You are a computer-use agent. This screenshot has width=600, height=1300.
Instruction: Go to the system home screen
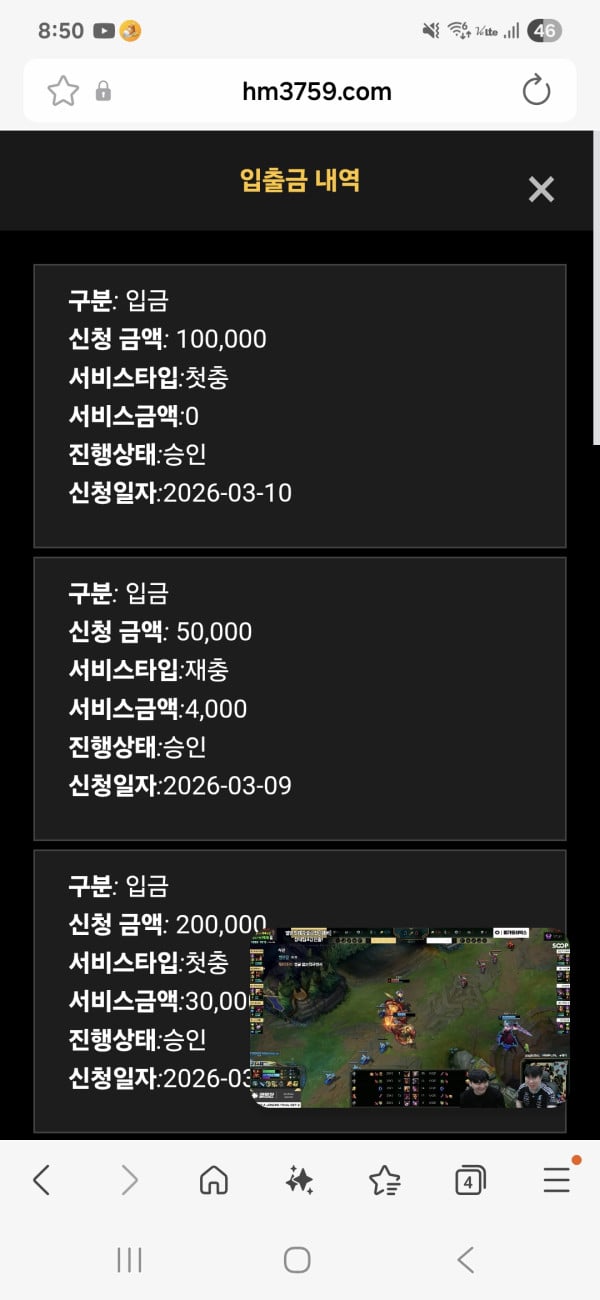click(x=297, y=1259)
